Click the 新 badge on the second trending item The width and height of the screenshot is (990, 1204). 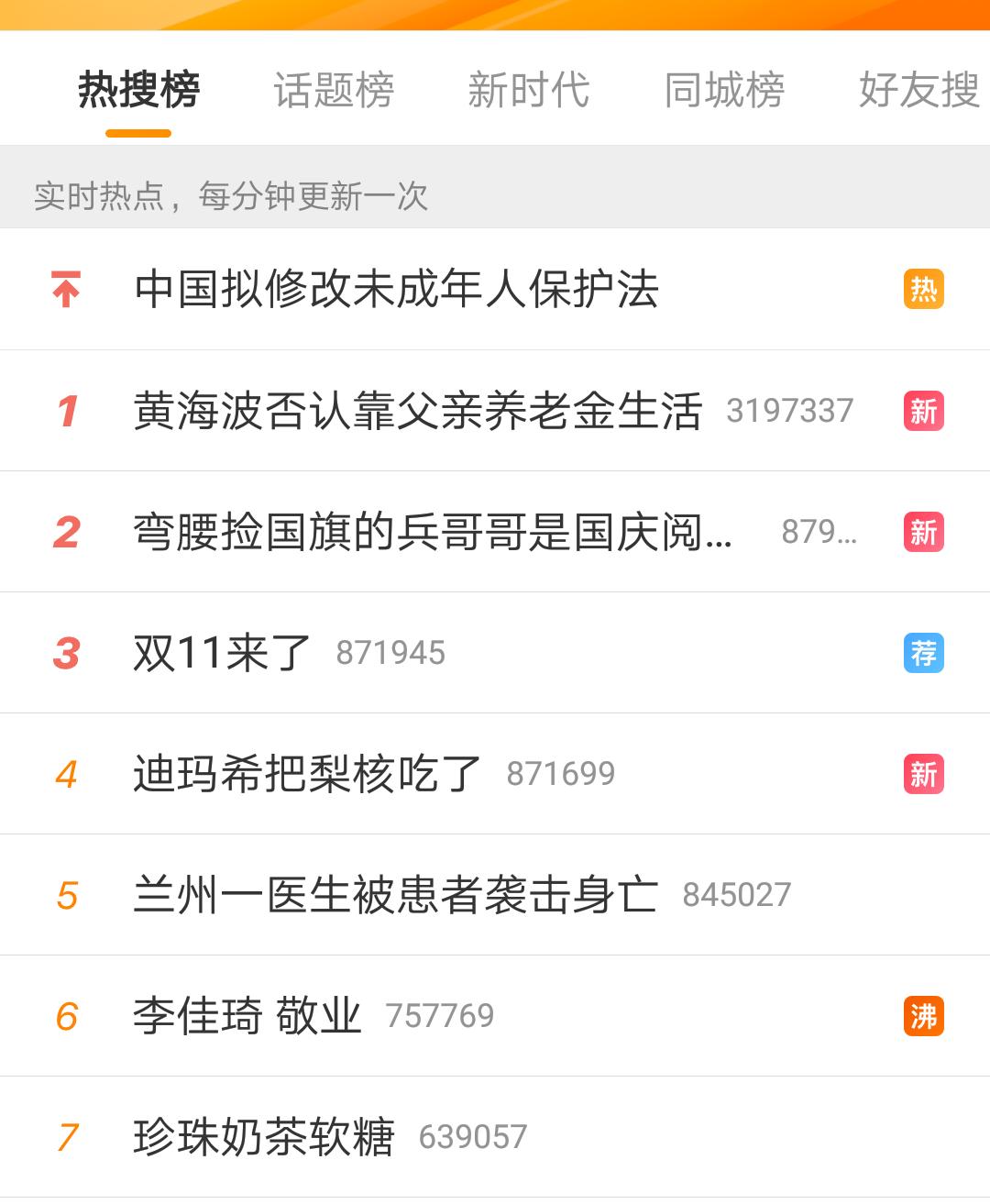tap(923, 531)
